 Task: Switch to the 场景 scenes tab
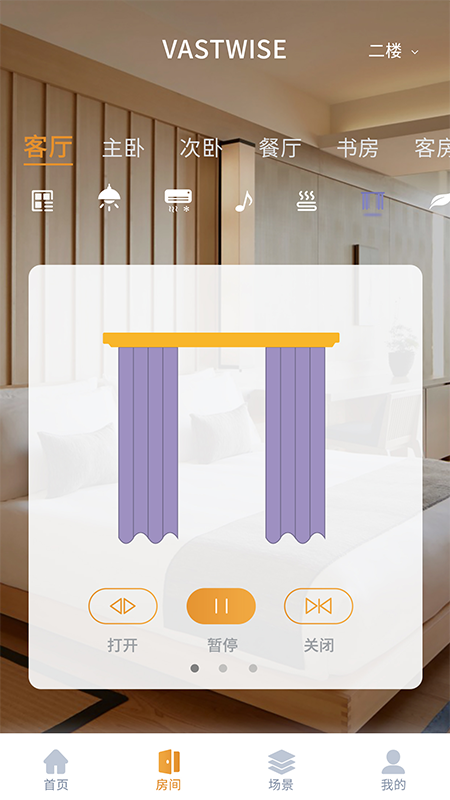point(281,770)
